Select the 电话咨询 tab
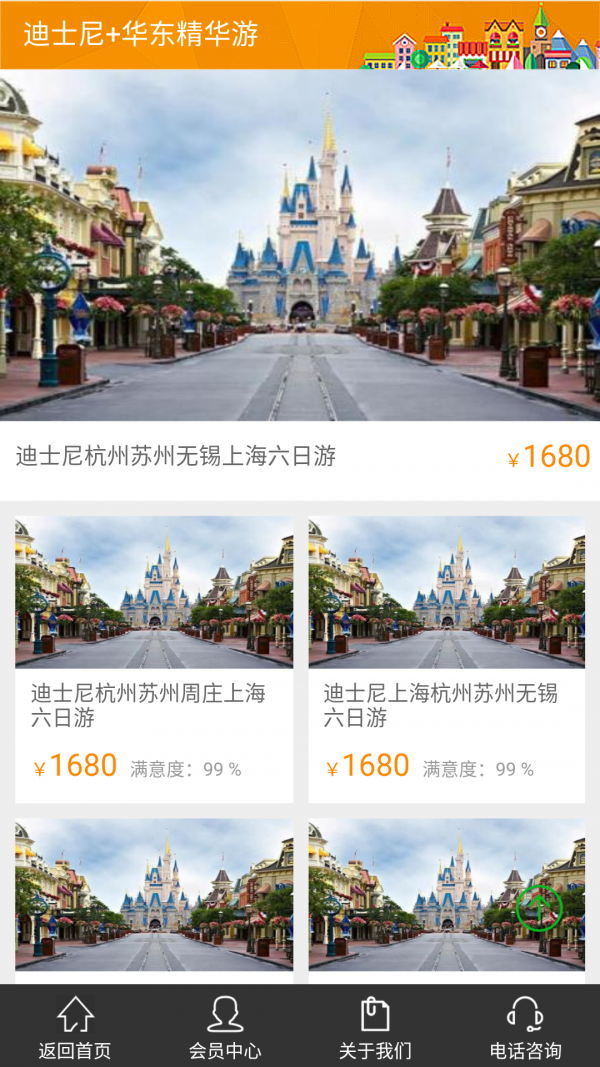Image resolution: width=600 pixels, height=1067 pixels. click(x=525, y=1027)
